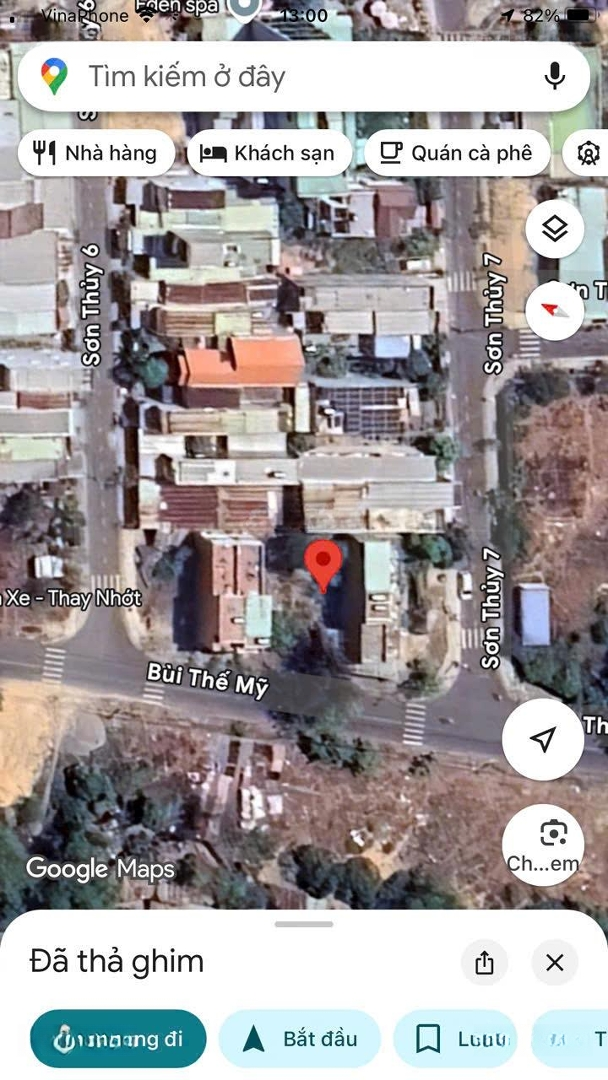Open Lens camera search button

(543, 844)
